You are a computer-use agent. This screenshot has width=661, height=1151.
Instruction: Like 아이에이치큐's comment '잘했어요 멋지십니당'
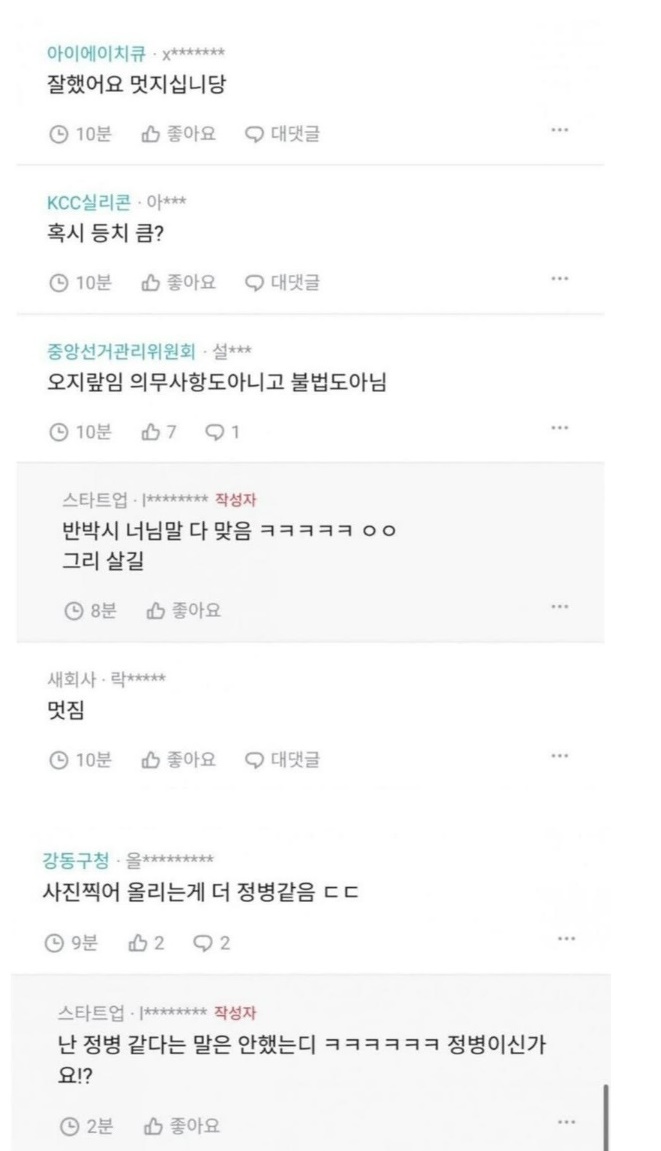coord(178,134)
